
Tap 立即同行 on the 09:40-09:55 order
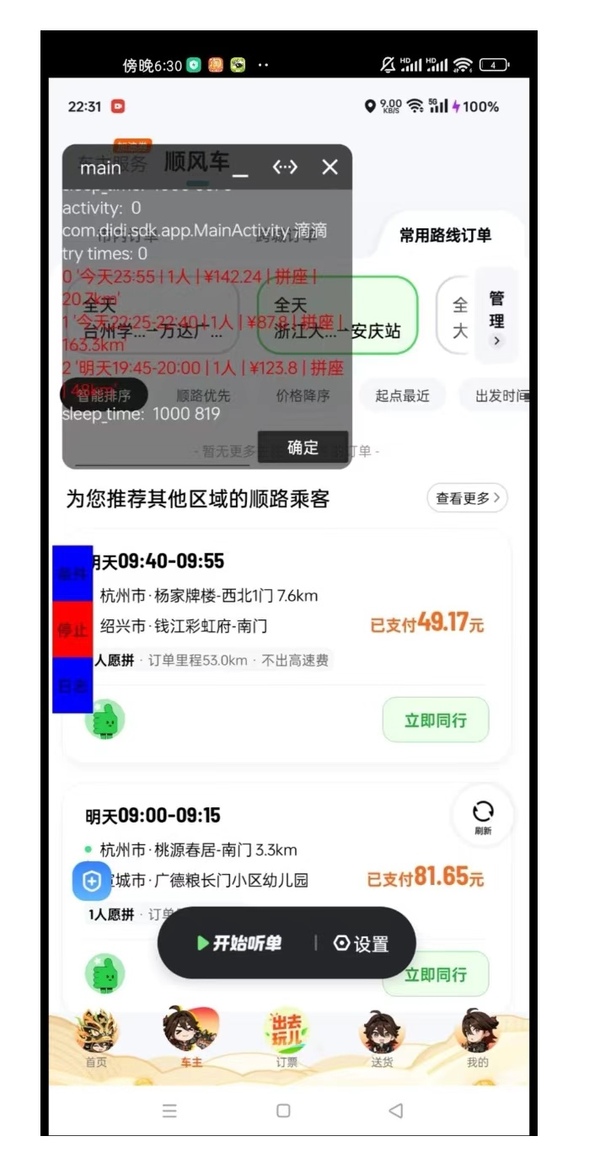(435, 719)
